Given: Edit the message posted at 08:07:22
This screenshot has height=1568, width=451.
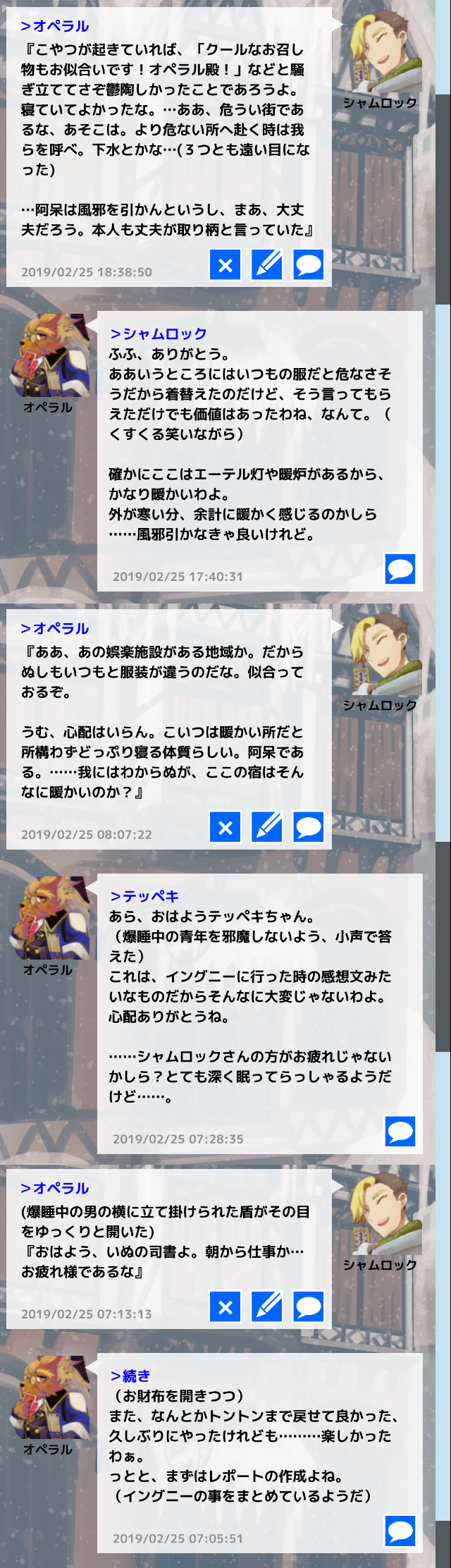Looking at the screenshot, I should 266,827.
